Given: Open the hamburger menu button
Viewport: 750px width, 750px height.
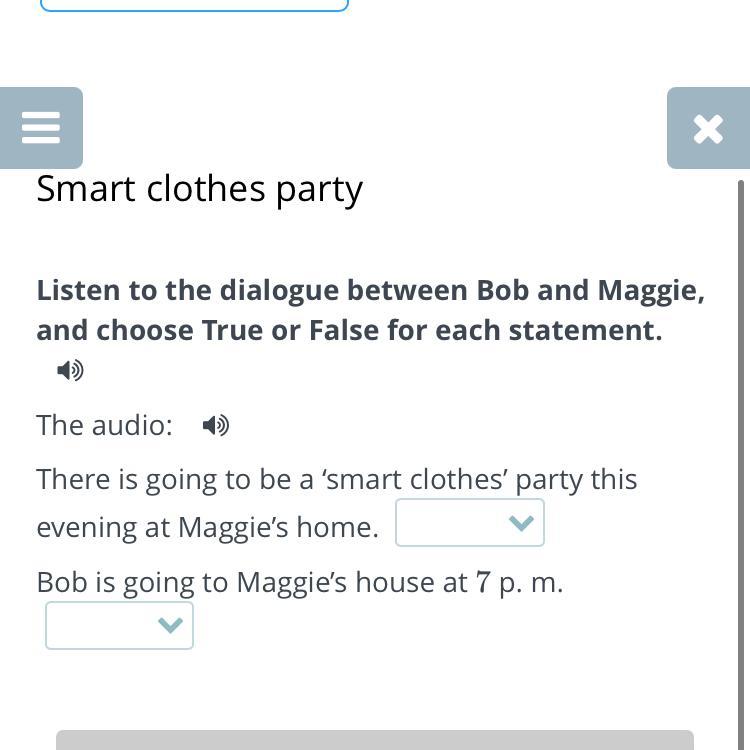Looking at the screenshot, I should click(41, 128).
